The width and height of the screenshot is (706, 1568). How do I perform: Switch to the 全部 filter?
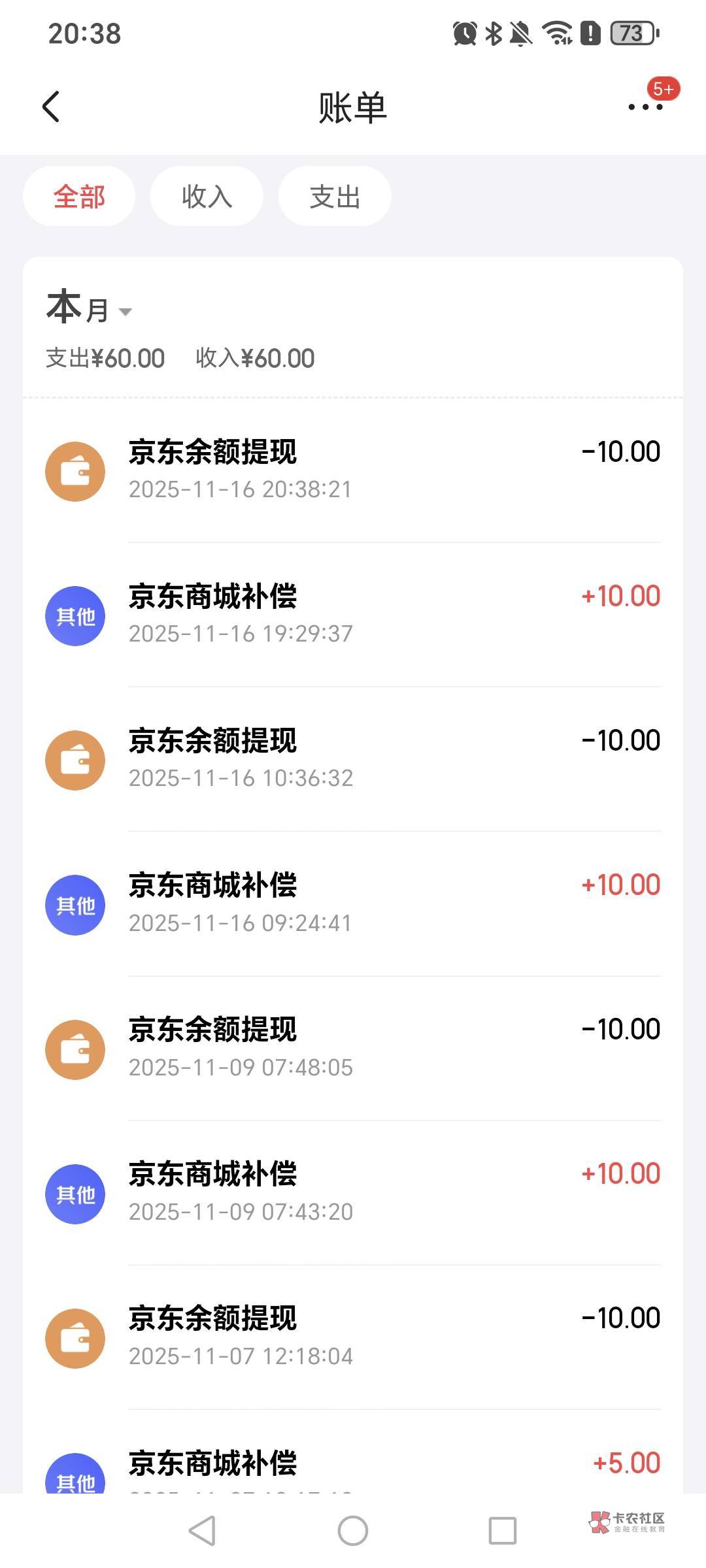(x=79, y=197)
